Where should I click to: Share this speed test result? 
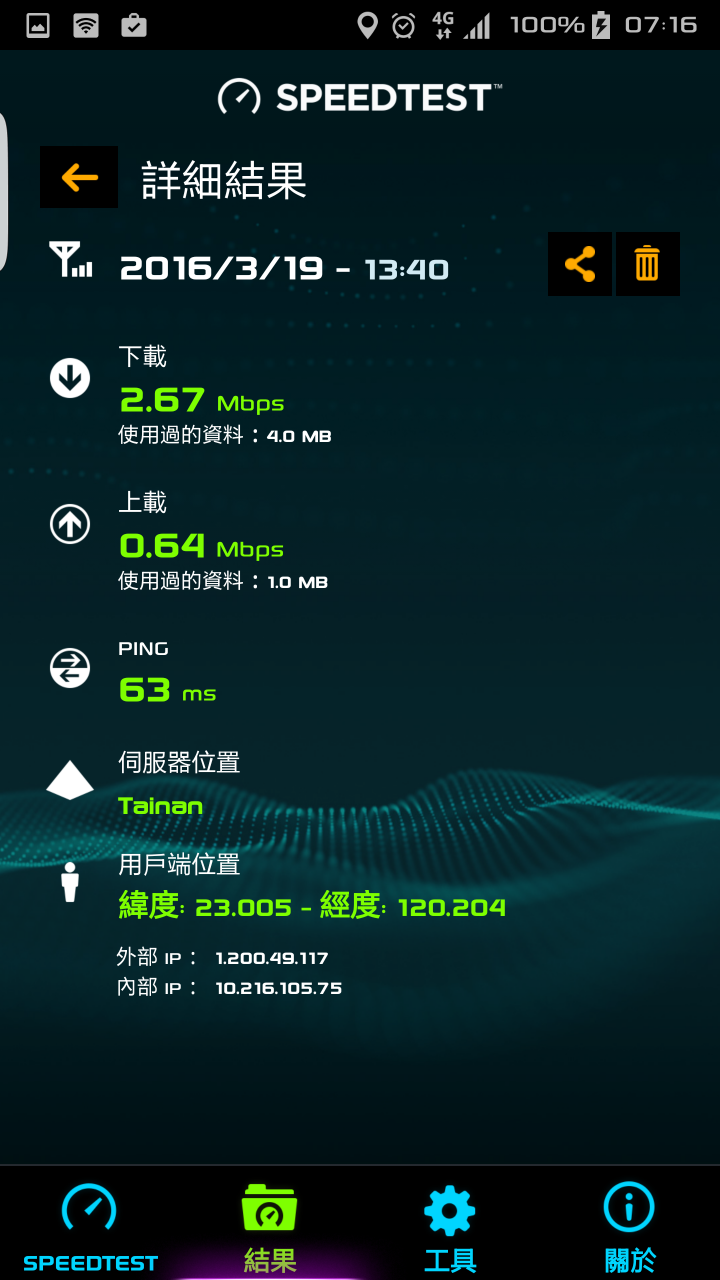tap(580, 264)
